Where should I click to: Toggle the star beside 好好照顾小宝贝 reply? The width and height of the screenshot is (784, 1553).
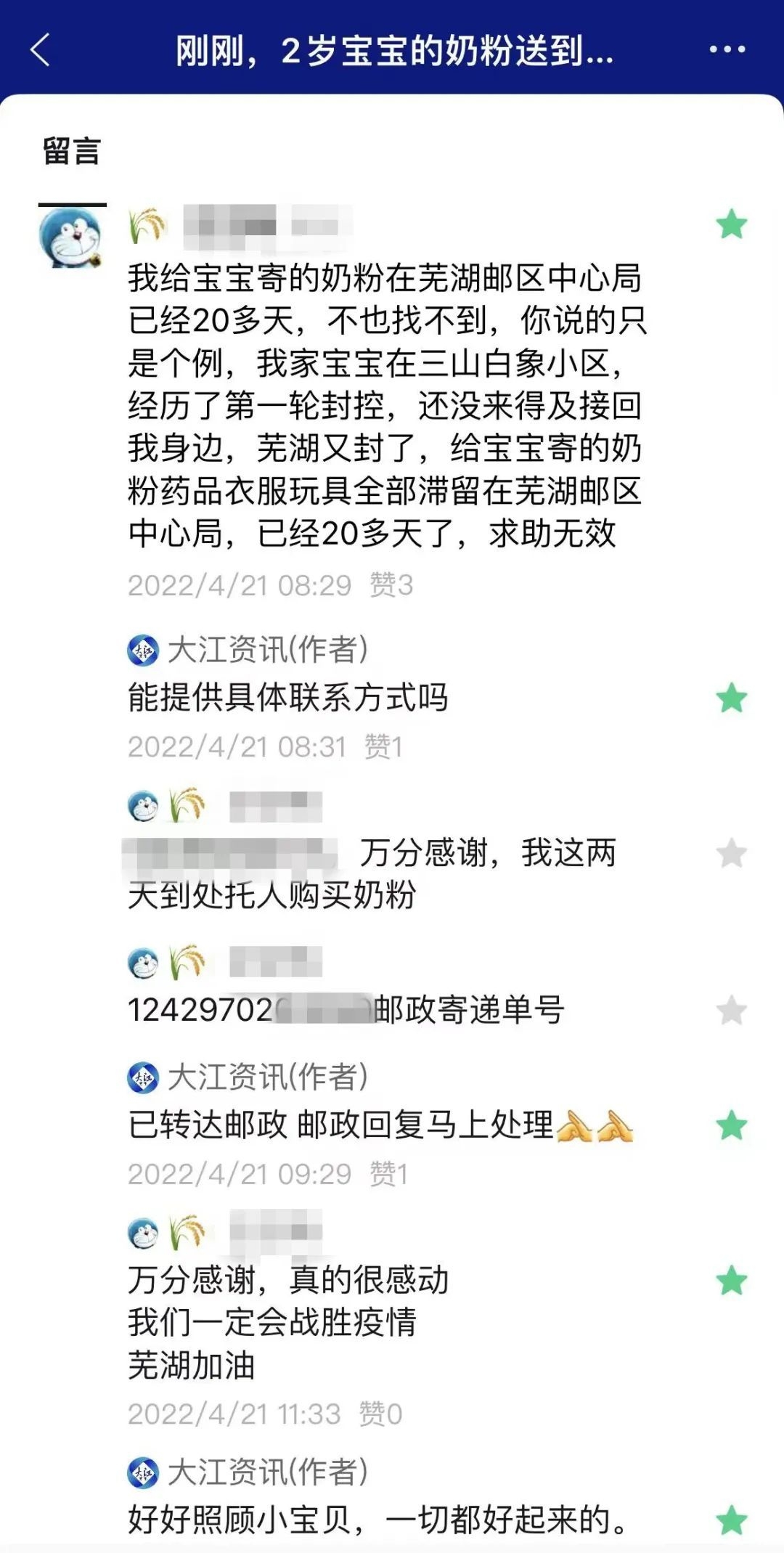731,1520
